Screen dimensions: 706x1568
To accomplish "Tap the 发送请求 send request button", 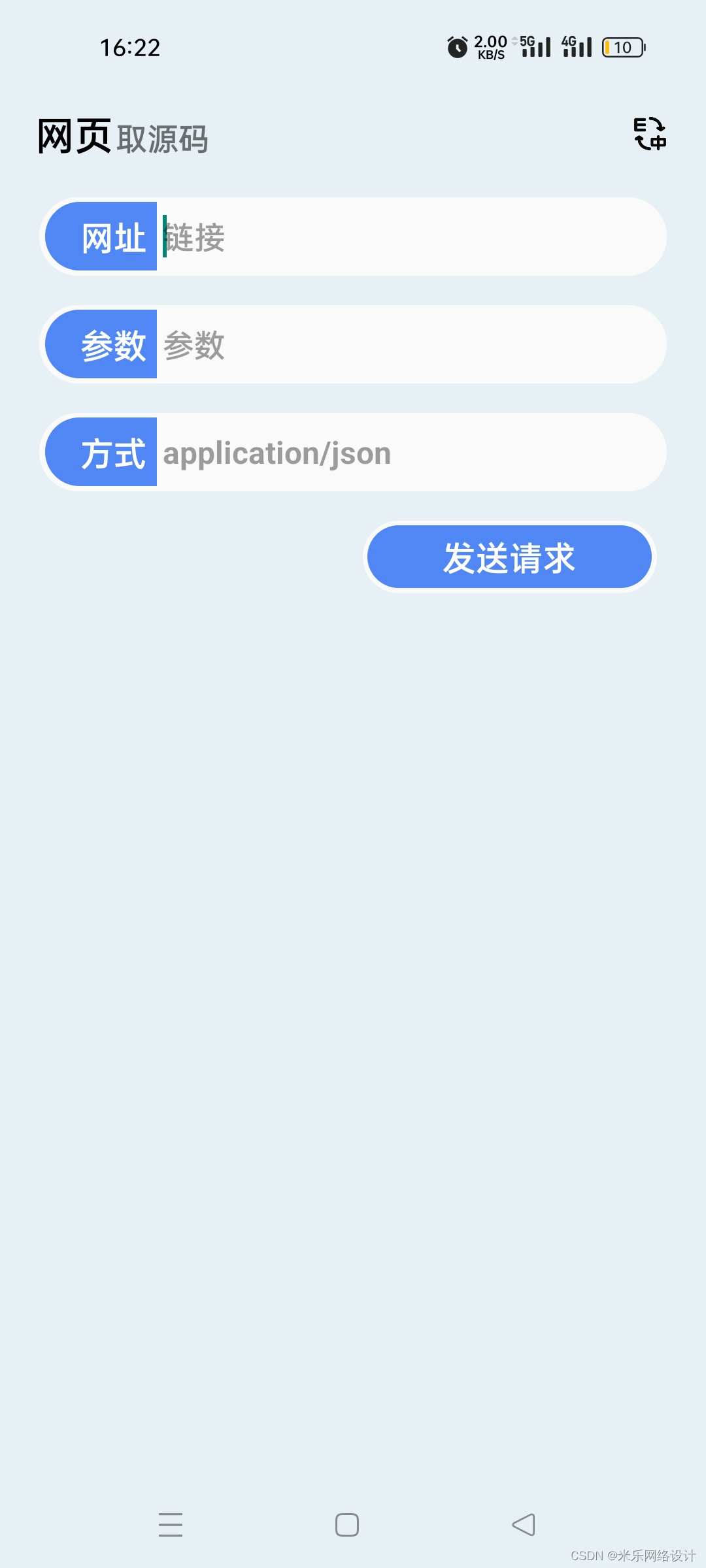I will (x=509, y=557).
